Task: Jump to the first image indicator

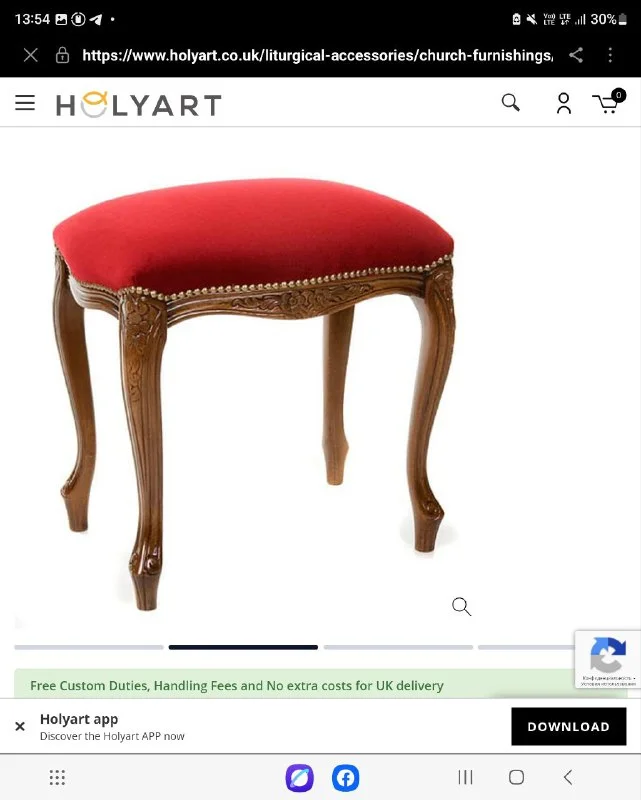Action: (x=88, y=647)
